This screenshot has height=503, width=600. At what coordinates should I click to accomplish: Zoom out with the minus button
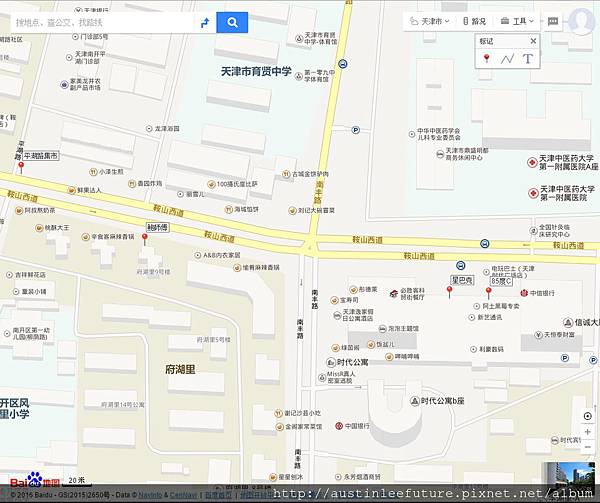click(587, 449)
